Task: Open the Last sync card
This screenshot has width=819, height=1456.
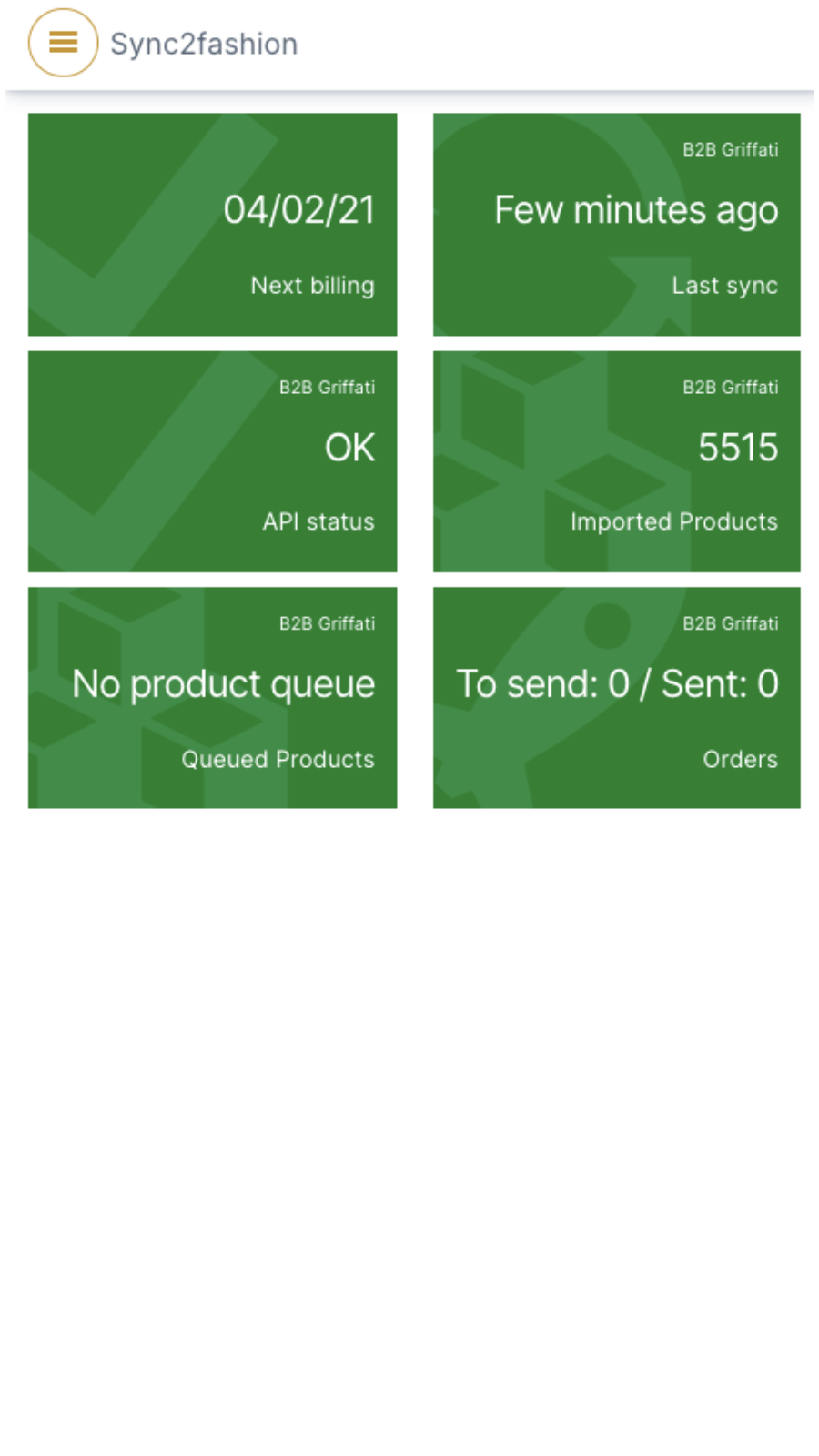Action: [x=616, y=225]
